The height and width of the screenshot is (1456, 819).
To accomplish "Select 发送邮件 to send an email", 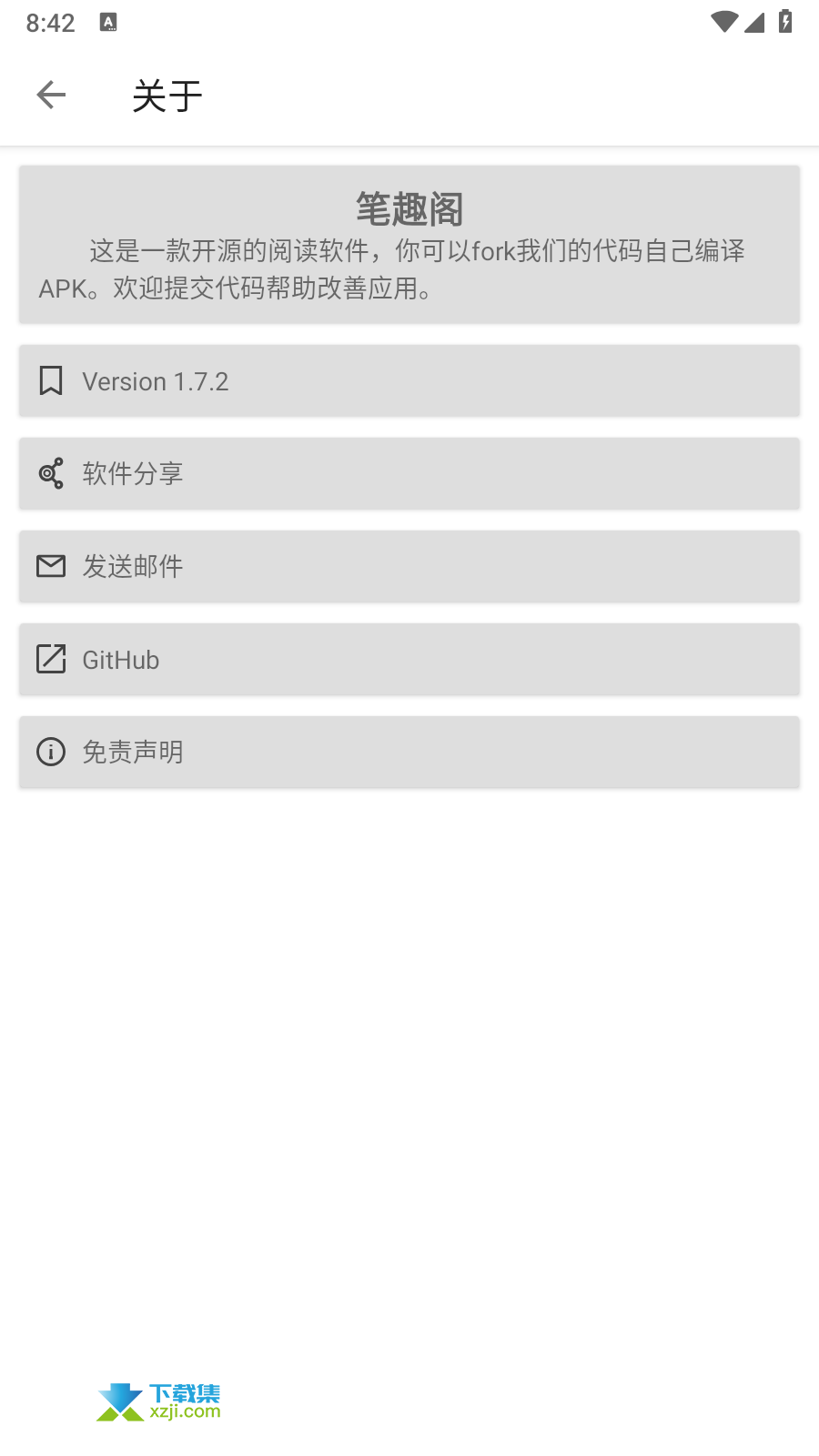I will coord(409,567).
